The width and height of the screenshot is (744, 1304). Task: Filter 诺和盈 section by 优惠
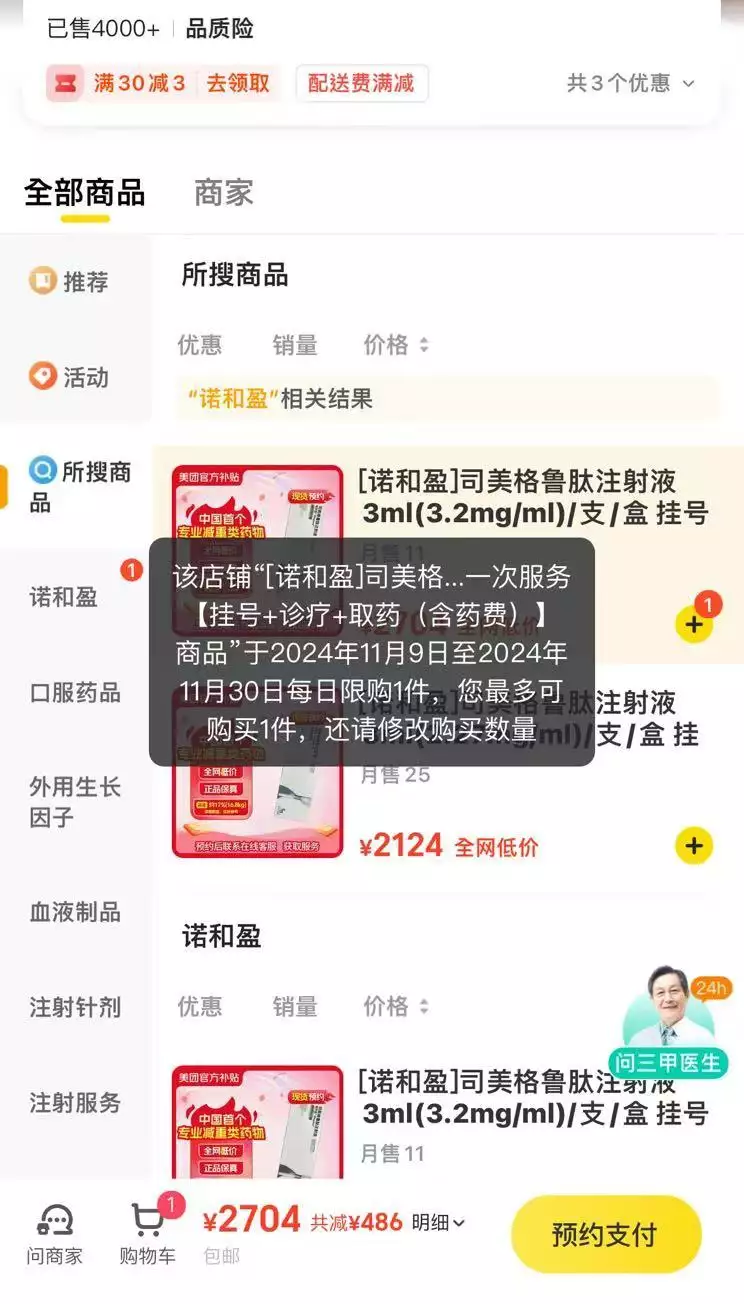200,1006
